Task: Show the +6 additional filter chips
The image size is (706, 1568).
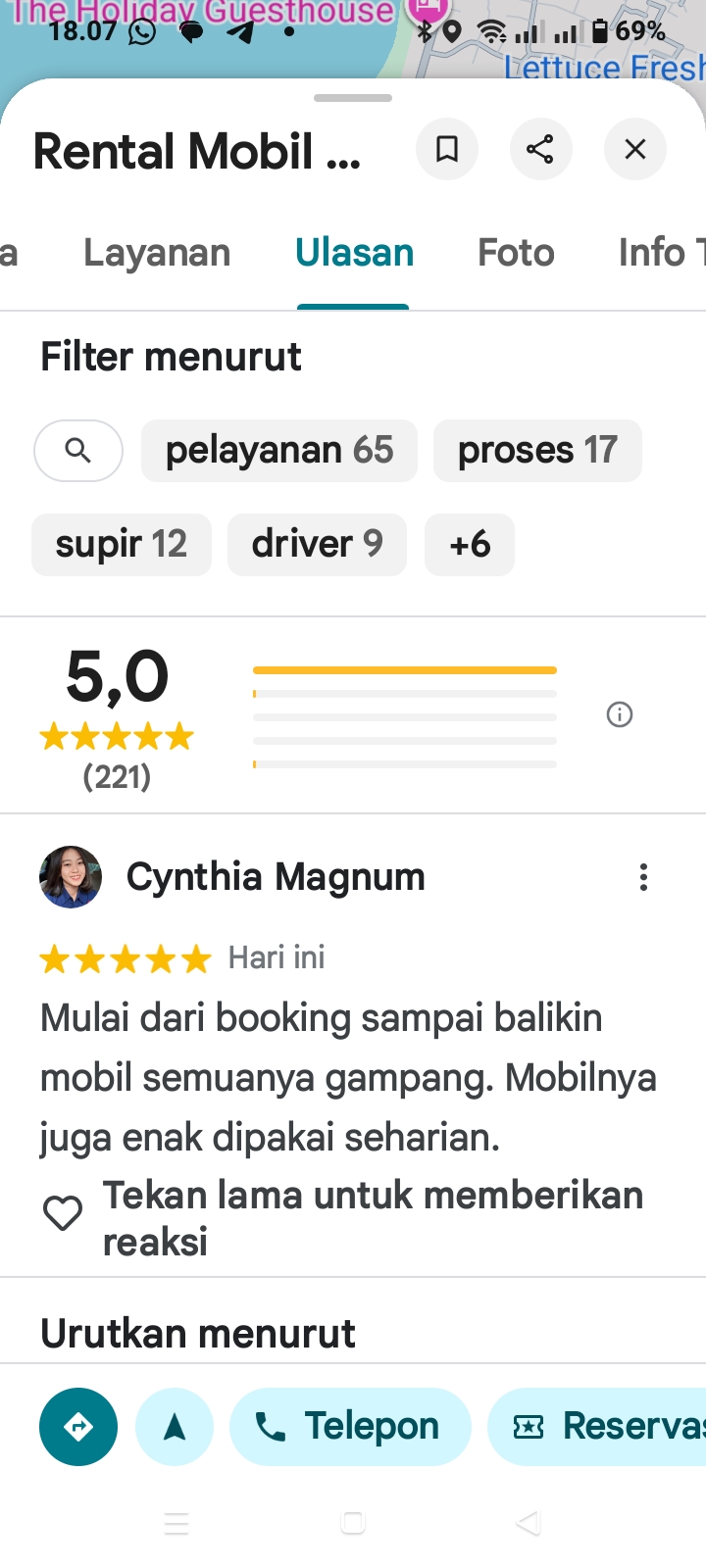Action: [x=470, y=544]
